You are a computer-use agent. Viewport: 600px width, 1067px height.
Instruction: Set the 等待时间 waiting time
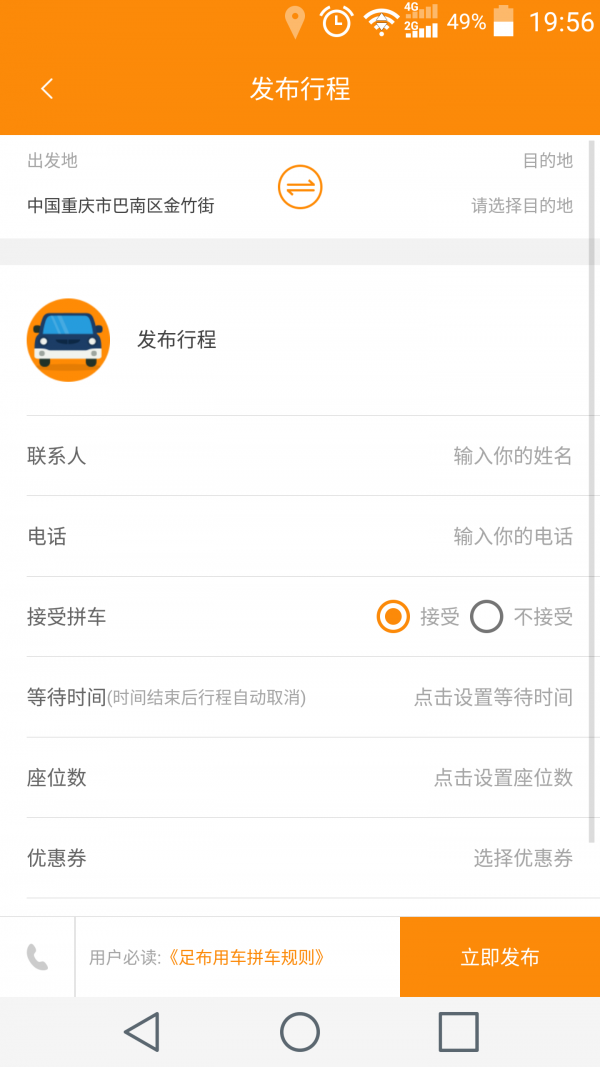pos(493,698)
